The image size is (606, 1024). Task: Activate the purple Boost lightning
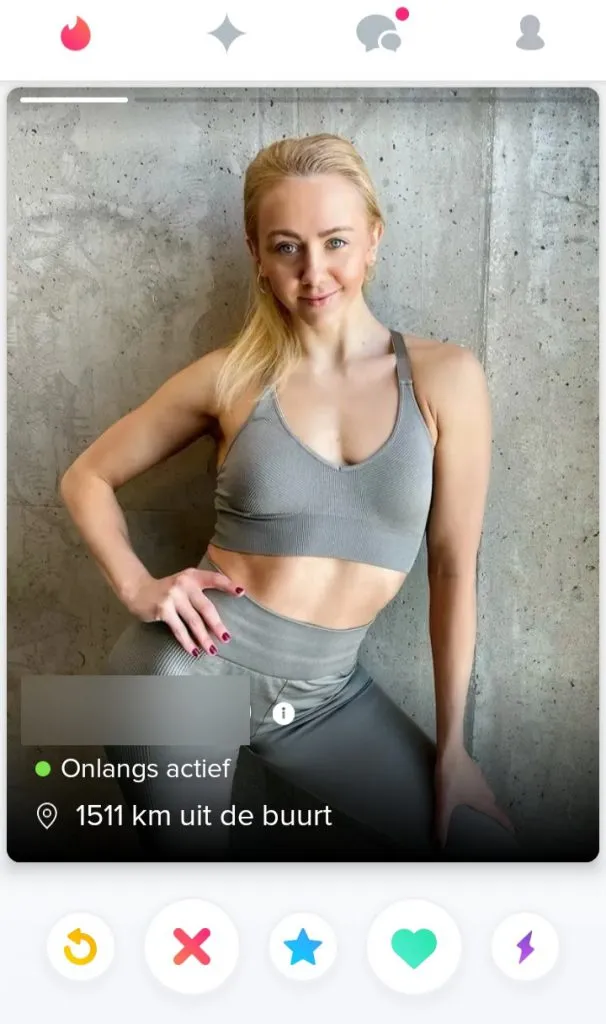pyautogui.click(x=525, y=946)
